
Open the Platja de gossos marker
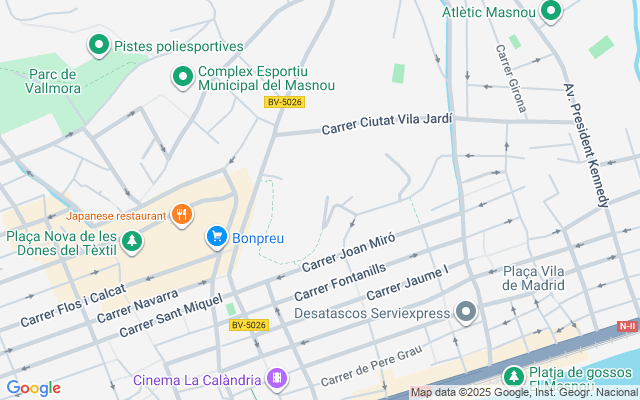pyautogui.click(x=513, y=377)
